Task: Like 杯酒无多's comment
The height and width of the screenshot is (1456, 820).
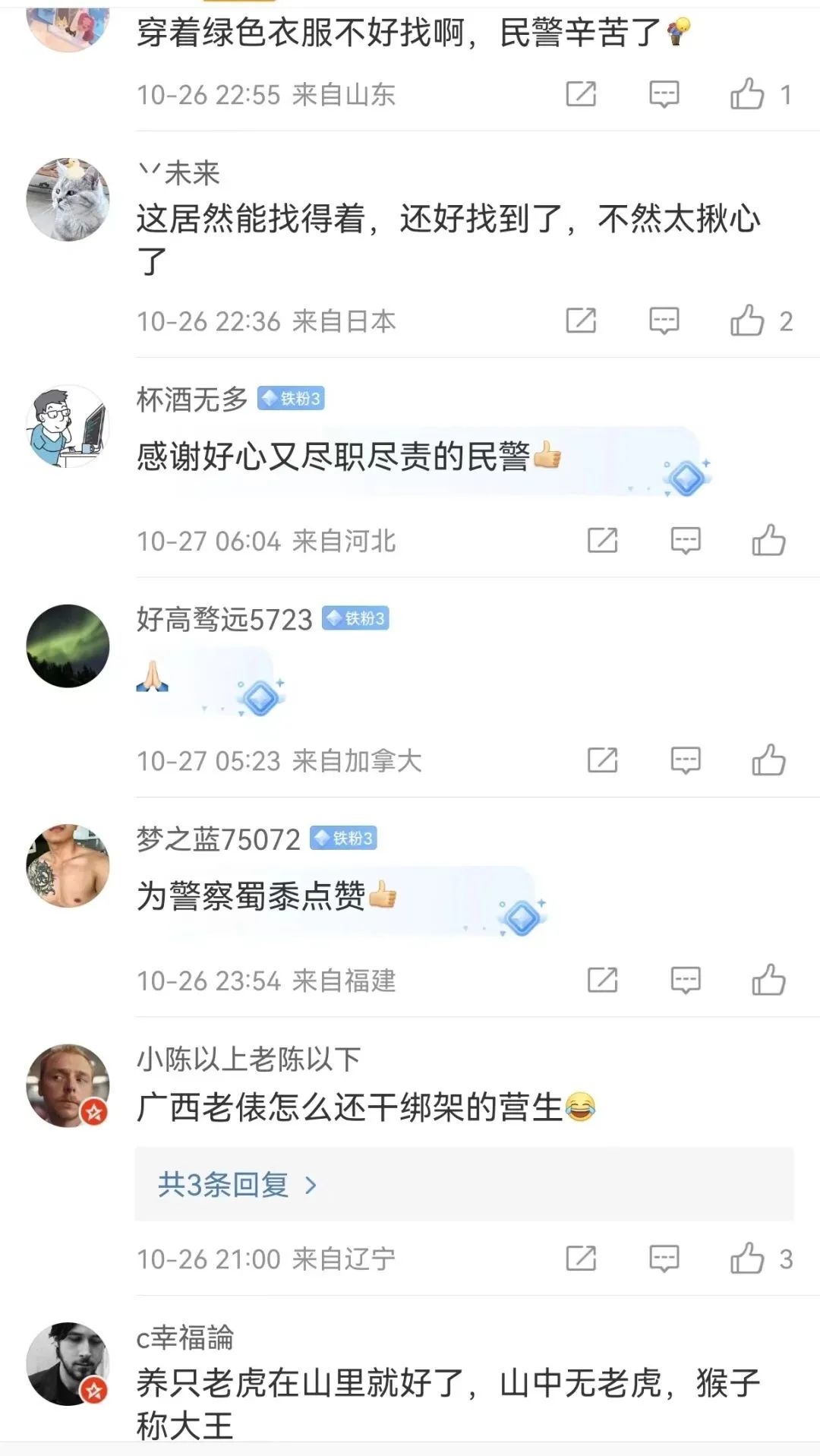Action: tap(768, 541)
